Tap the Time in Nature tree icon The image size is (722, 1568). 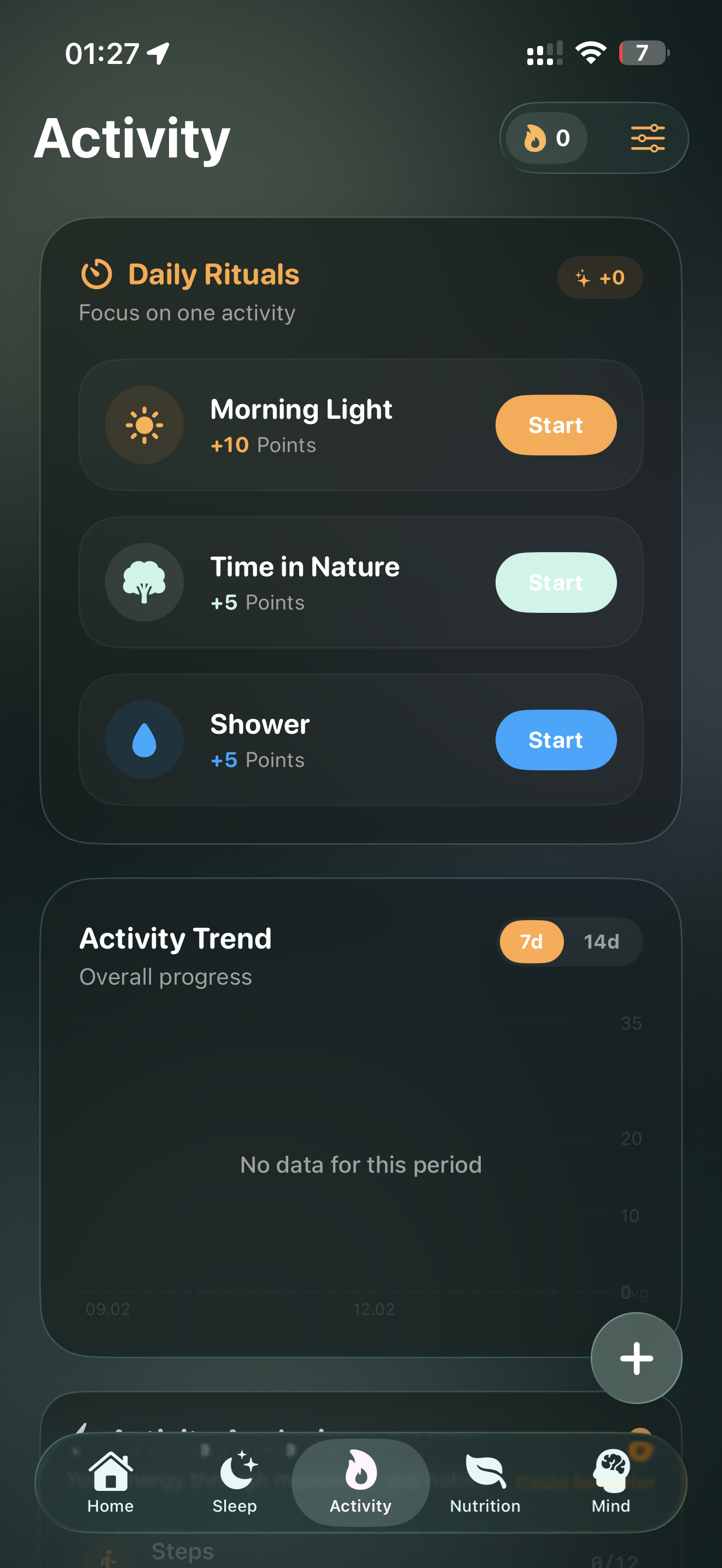pyautogui.click(x=144, y=582)
